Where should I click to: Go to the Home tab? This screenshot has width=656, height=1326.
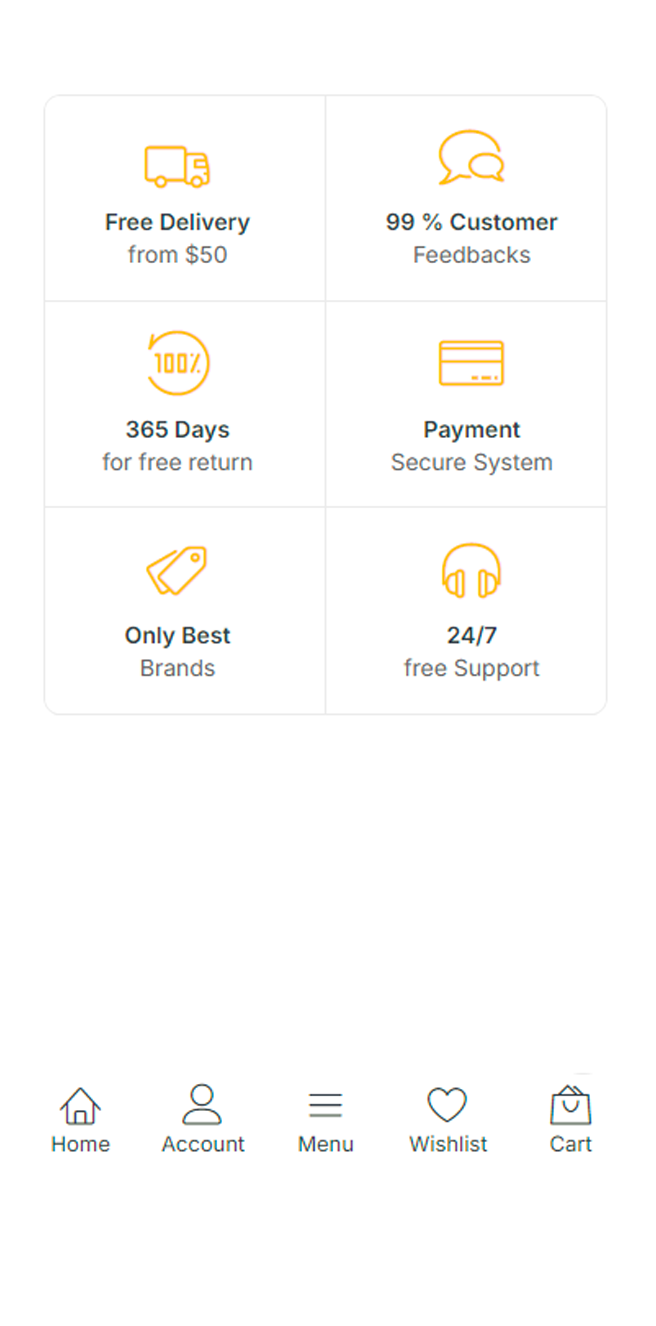pos(80,1120)
